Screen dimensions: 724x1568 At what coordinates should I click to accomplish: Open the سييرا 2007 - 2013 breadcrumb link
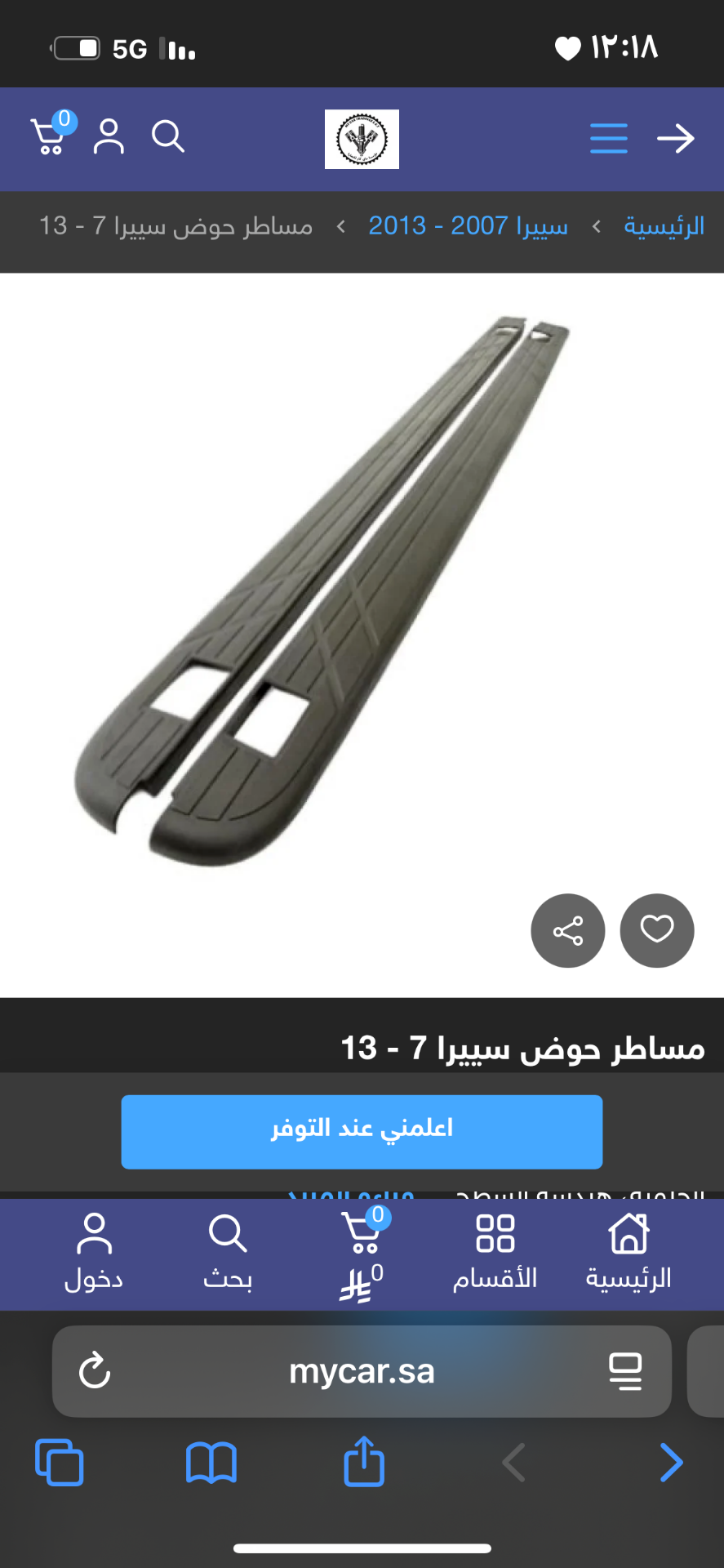click(x=468, y=225)
